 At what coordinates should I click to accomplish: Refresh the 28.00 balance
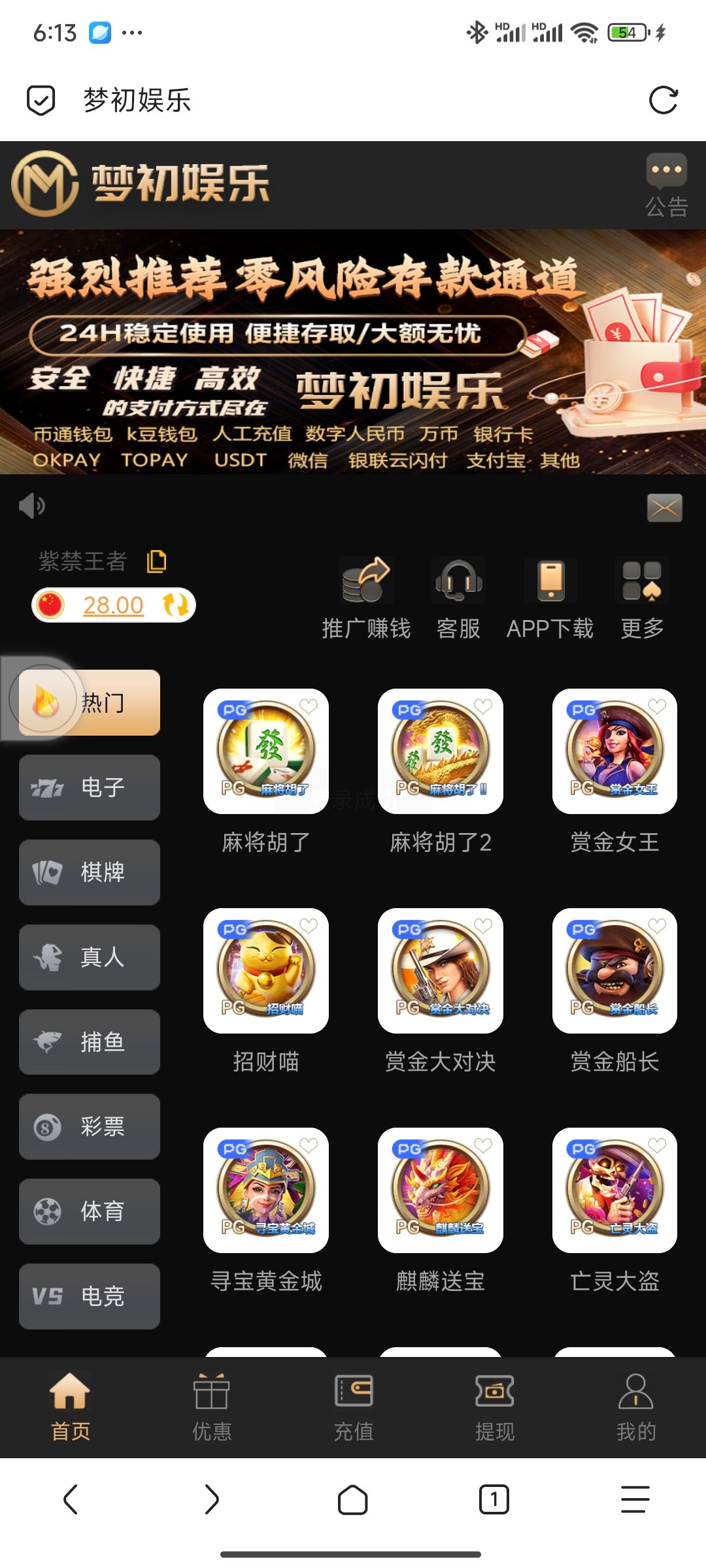pos(175,605)
